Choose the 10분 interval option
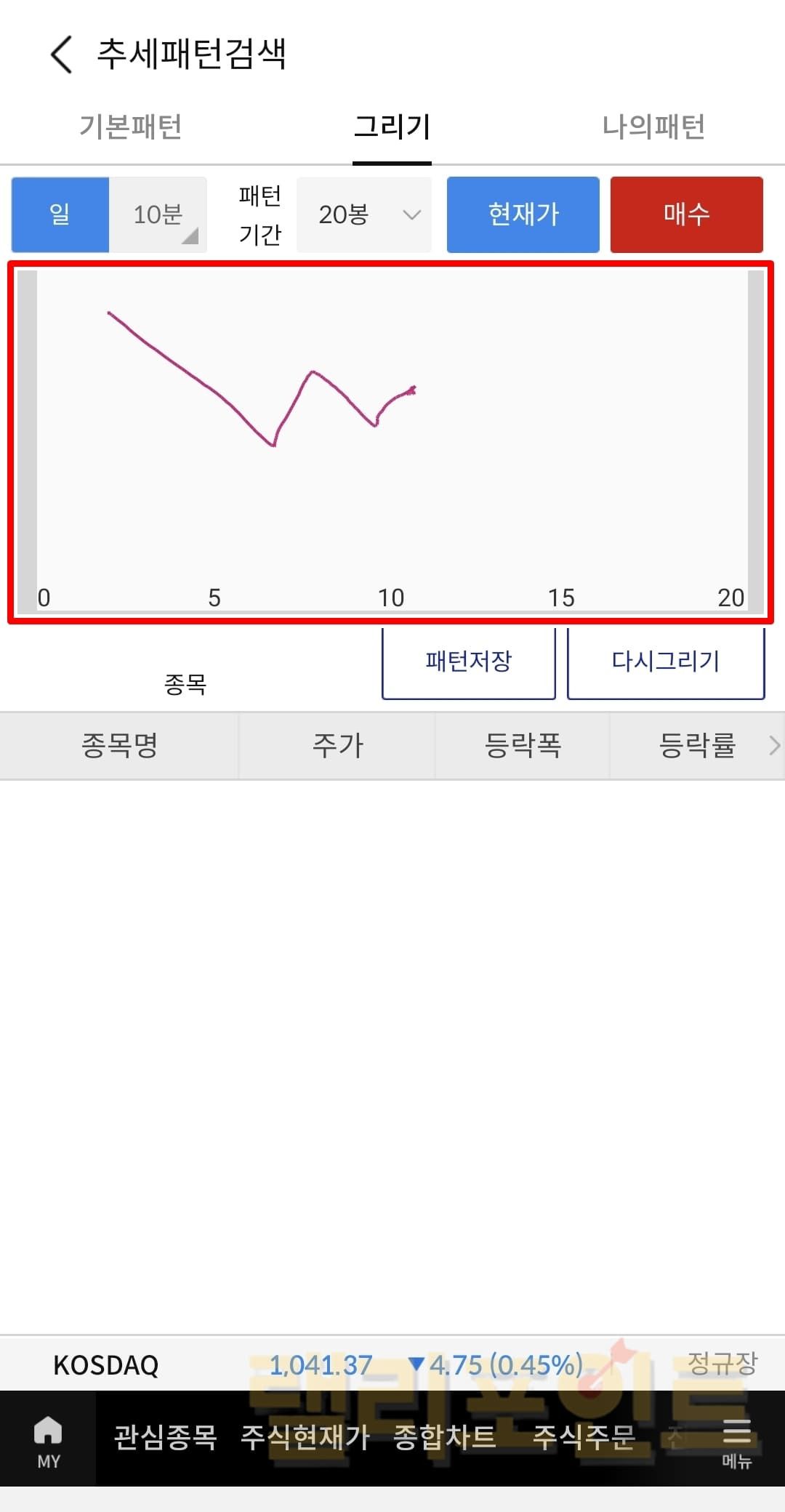The width and height of the screenshot is (785, 1512). [158, 214]
